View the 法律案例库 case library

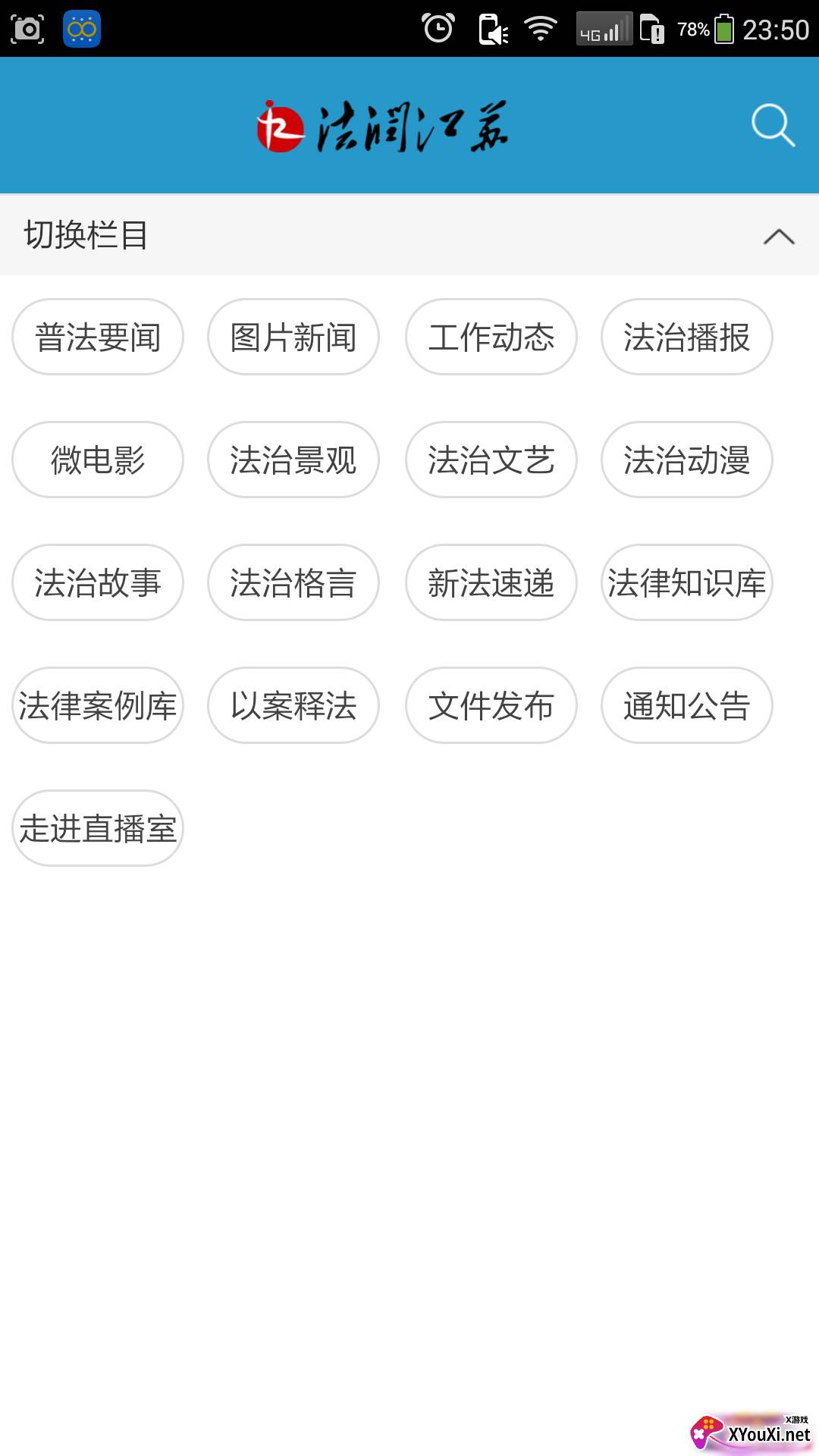coord(97,706)
